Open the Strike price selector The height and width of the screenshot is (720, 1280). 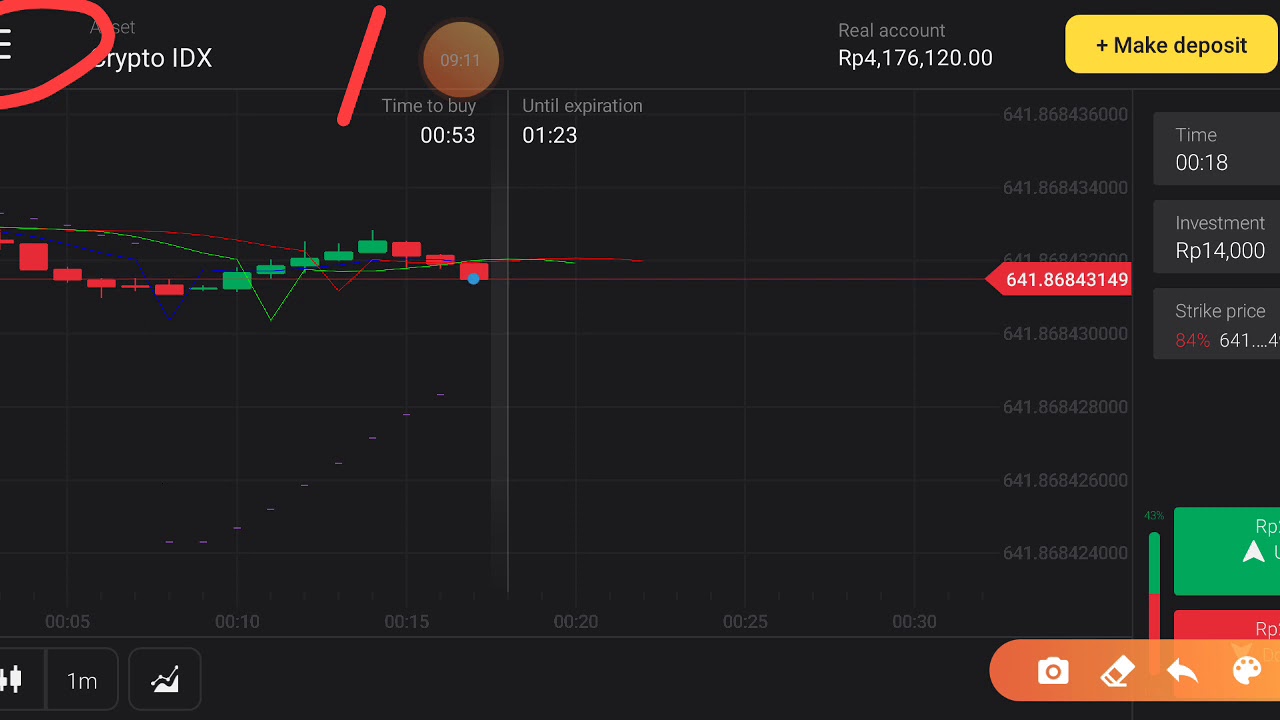pos(1217,325)
